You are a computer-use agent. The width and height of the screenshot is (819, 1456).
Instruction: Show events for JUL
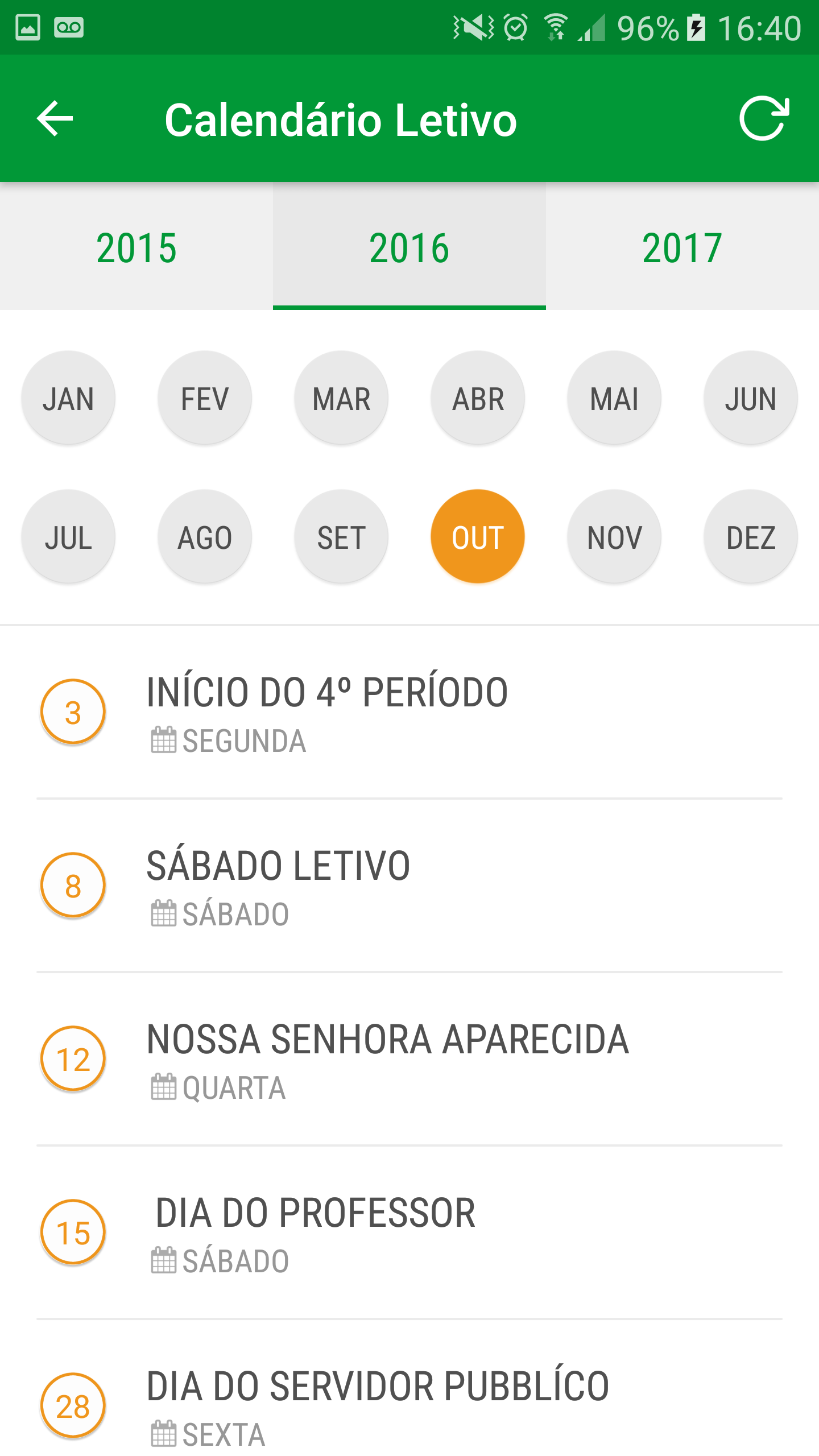[68, 537]
